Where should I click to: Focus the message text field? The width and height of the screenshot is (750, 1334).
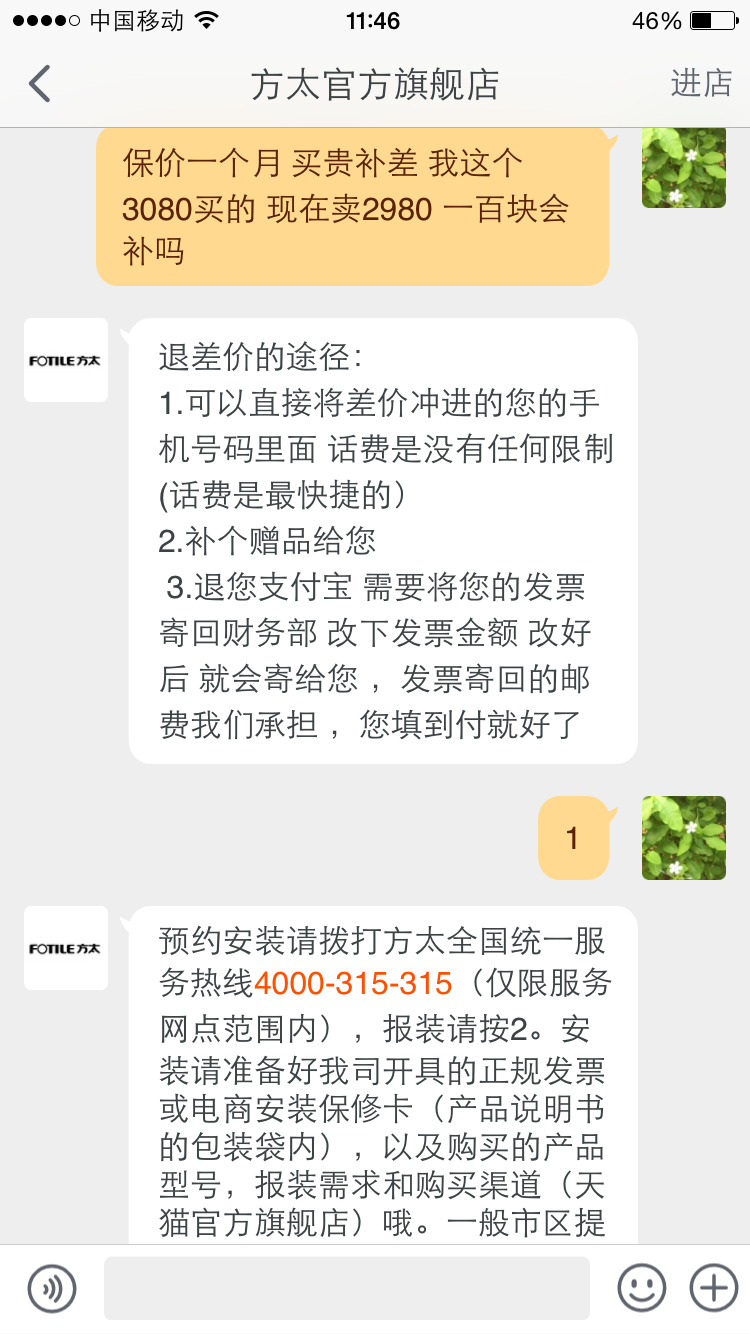pyautogui.click(x=347, y=1288)
